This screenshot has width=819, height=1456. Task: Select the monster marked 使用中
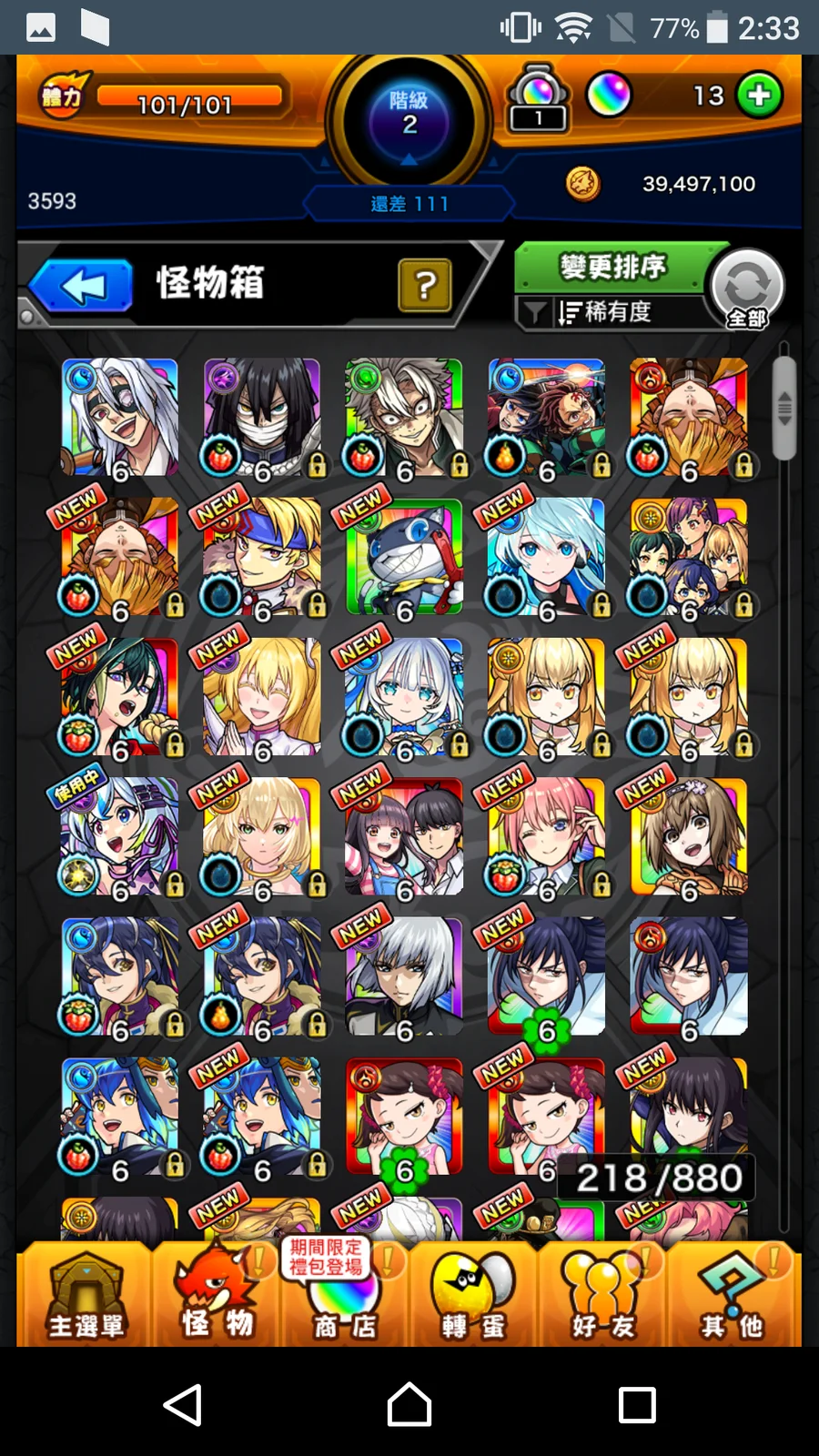click(x=119, y=836)
